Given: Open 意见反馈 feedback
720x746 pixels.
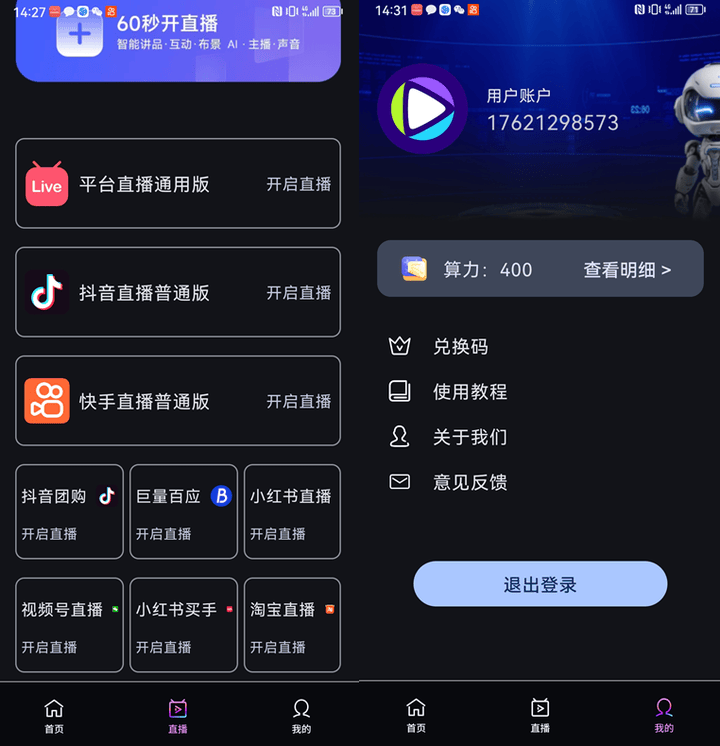Looking at the screenshot, I should [x=469, y=482].
